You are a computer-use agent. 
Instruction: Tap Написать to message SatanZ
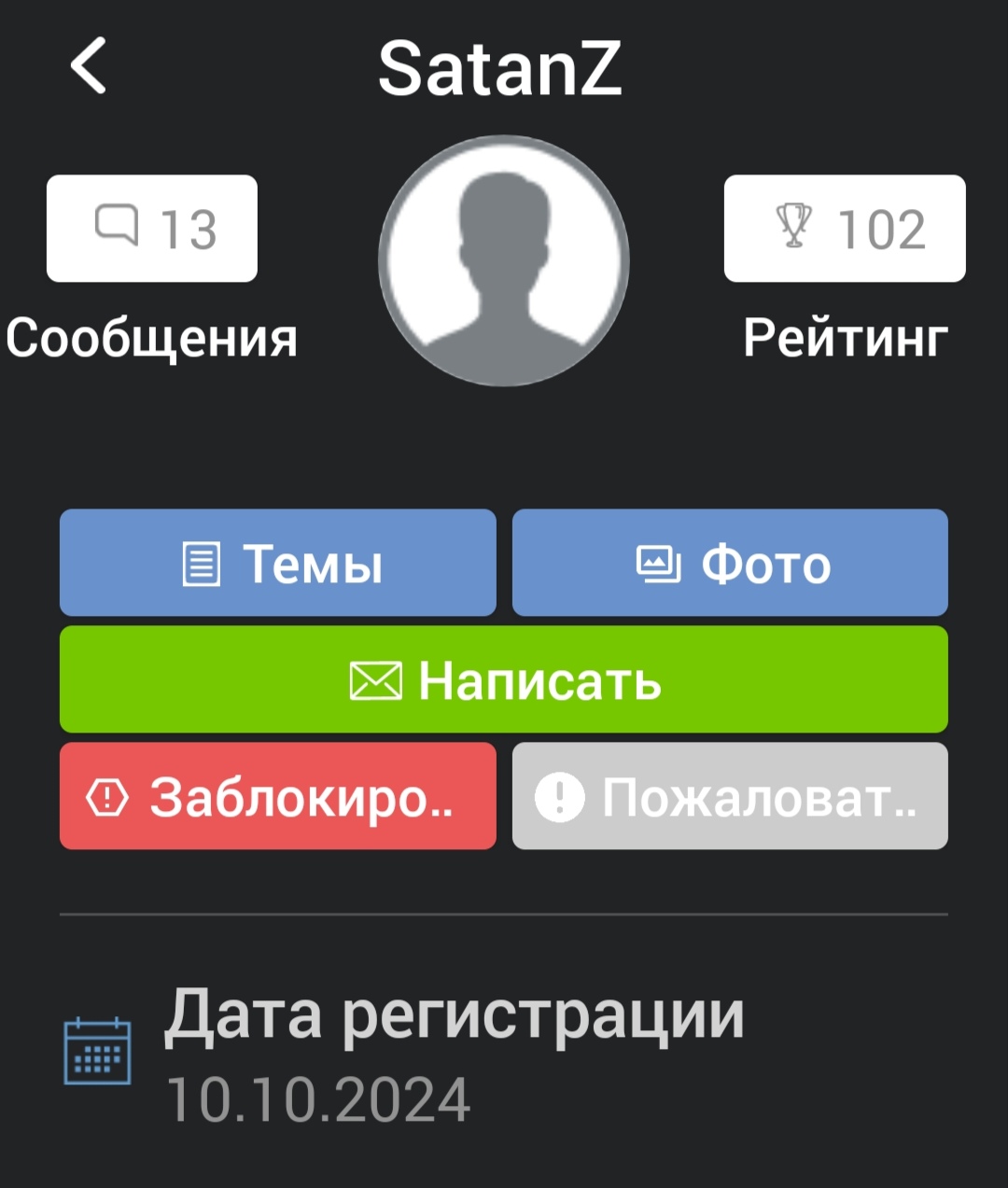click(x=504, y=679)
